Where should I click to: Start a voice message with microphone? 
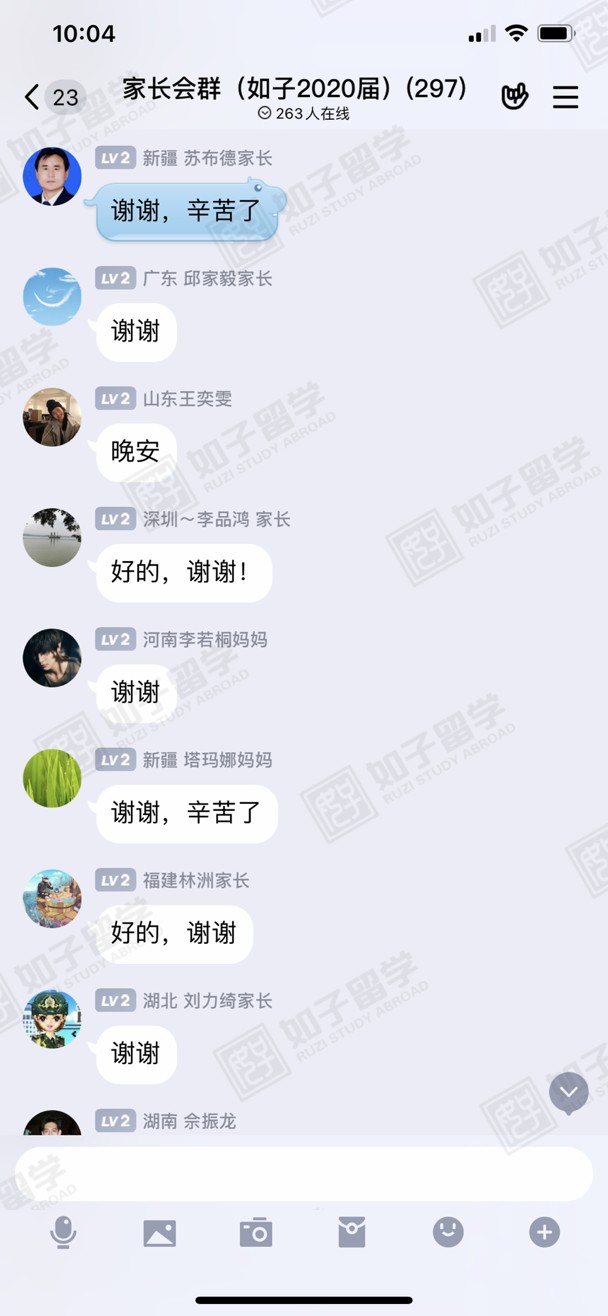[63, 1233]
